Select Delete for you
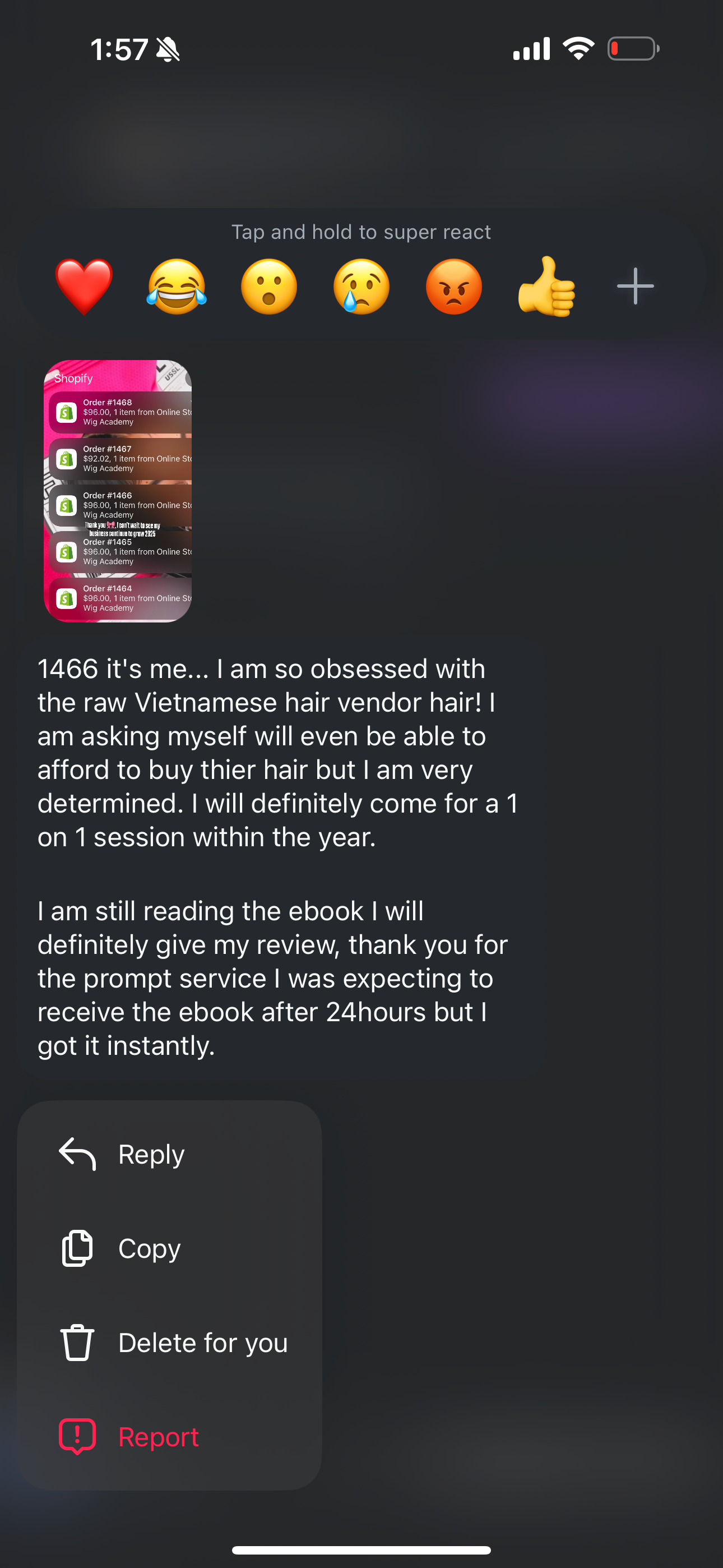The width and height of the screenshot is (723, 1568). pos(202,1343)
